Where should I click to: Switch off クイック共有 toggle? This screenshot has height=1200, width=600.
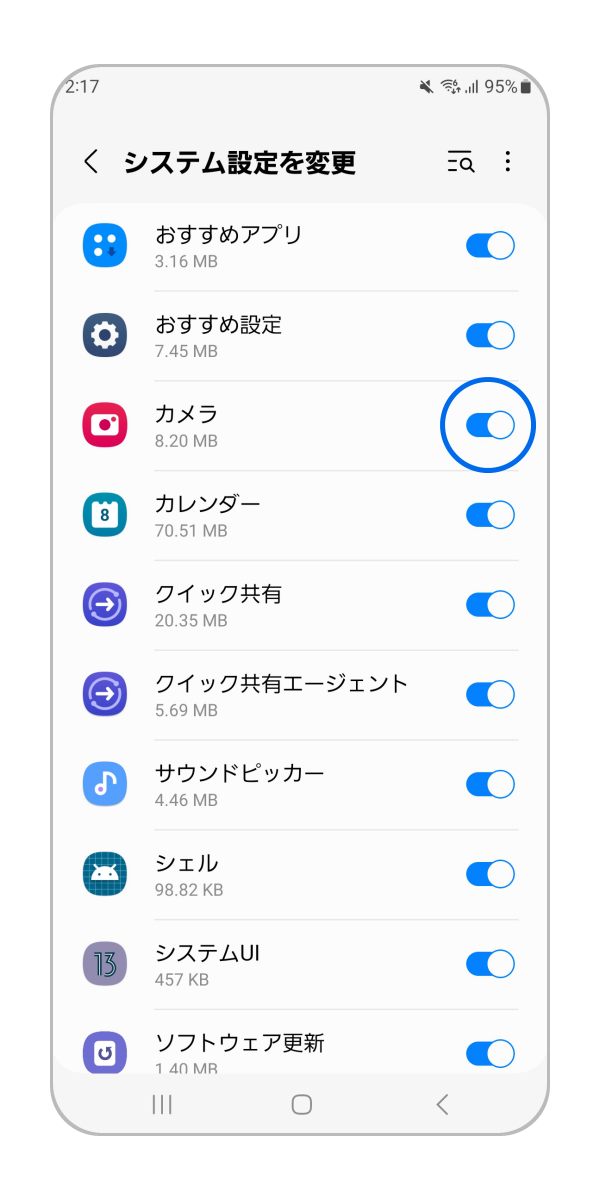tap(490, 605)
